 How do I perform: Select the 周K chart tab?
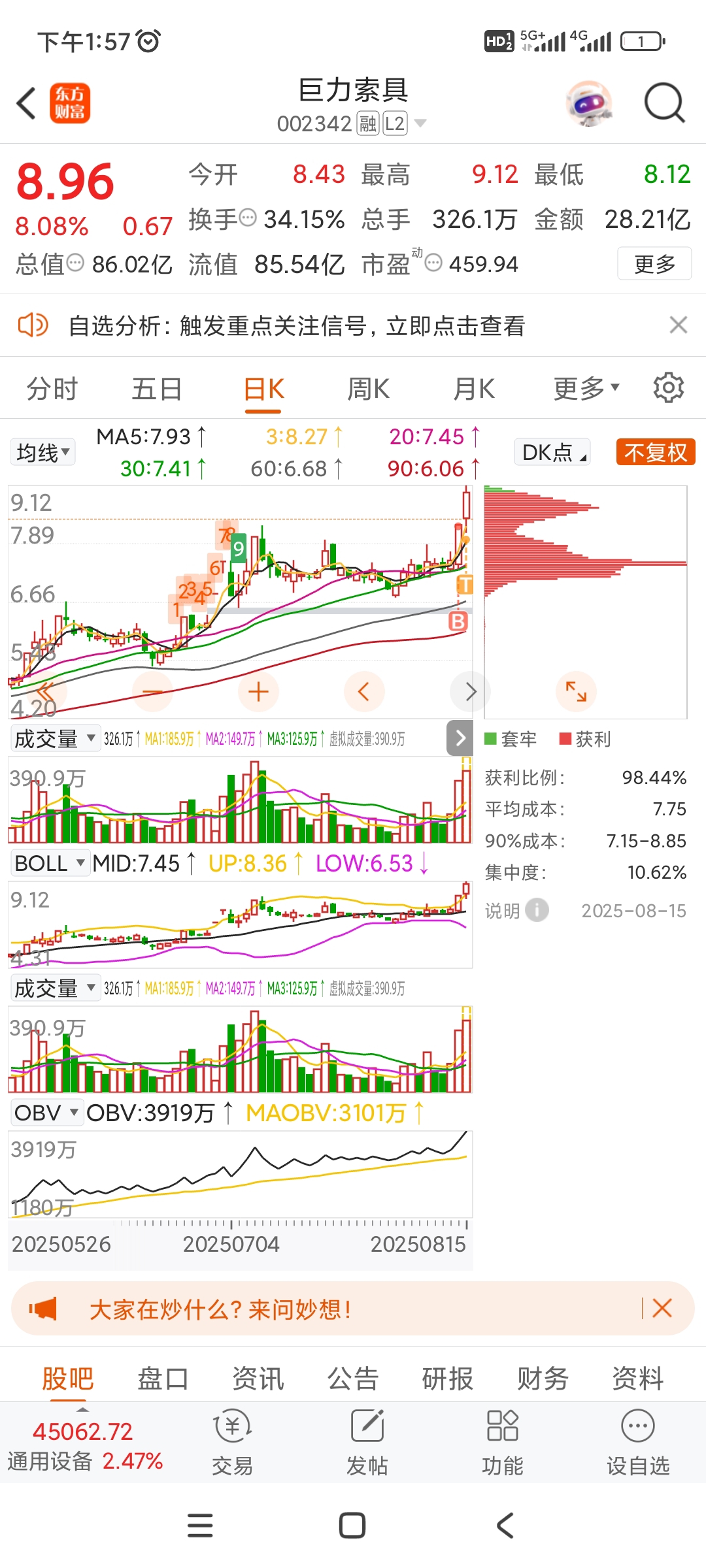[369, 389]
